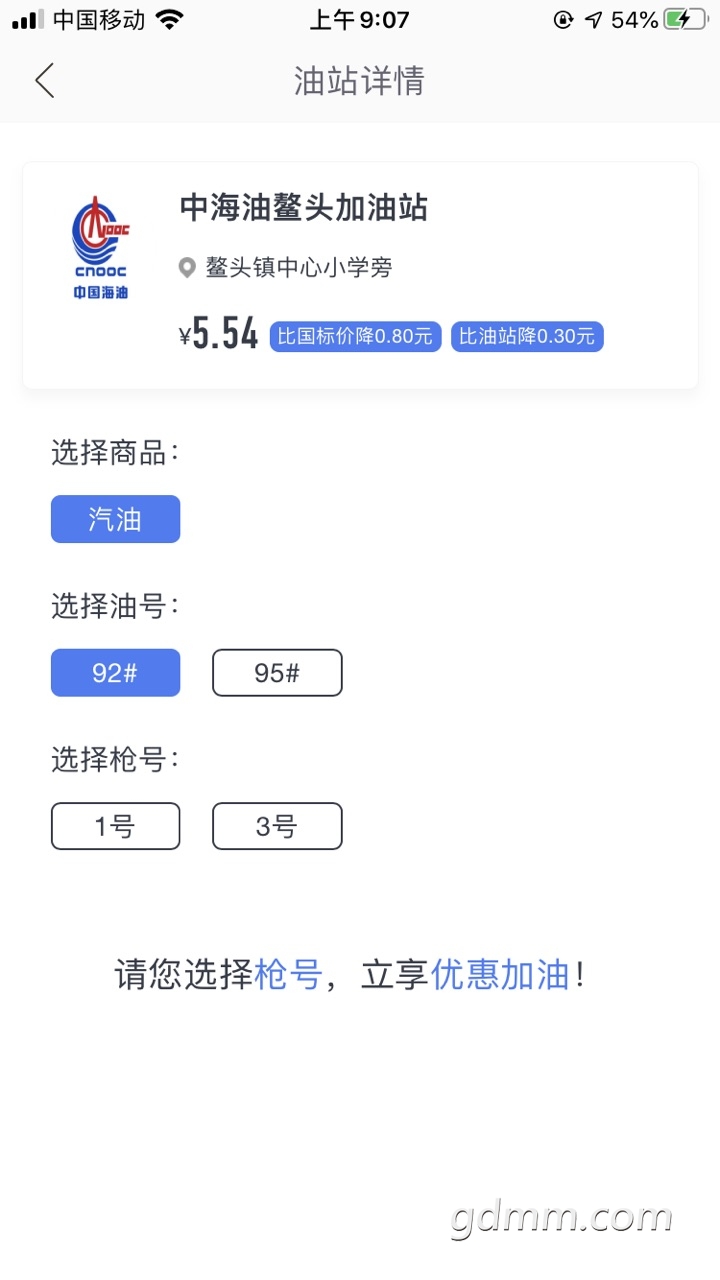The width and height of the screenshot is (720, 1280).
Task: Go back from the 油站详情 page
Action: pyautogui.click(x=44, y=80)
